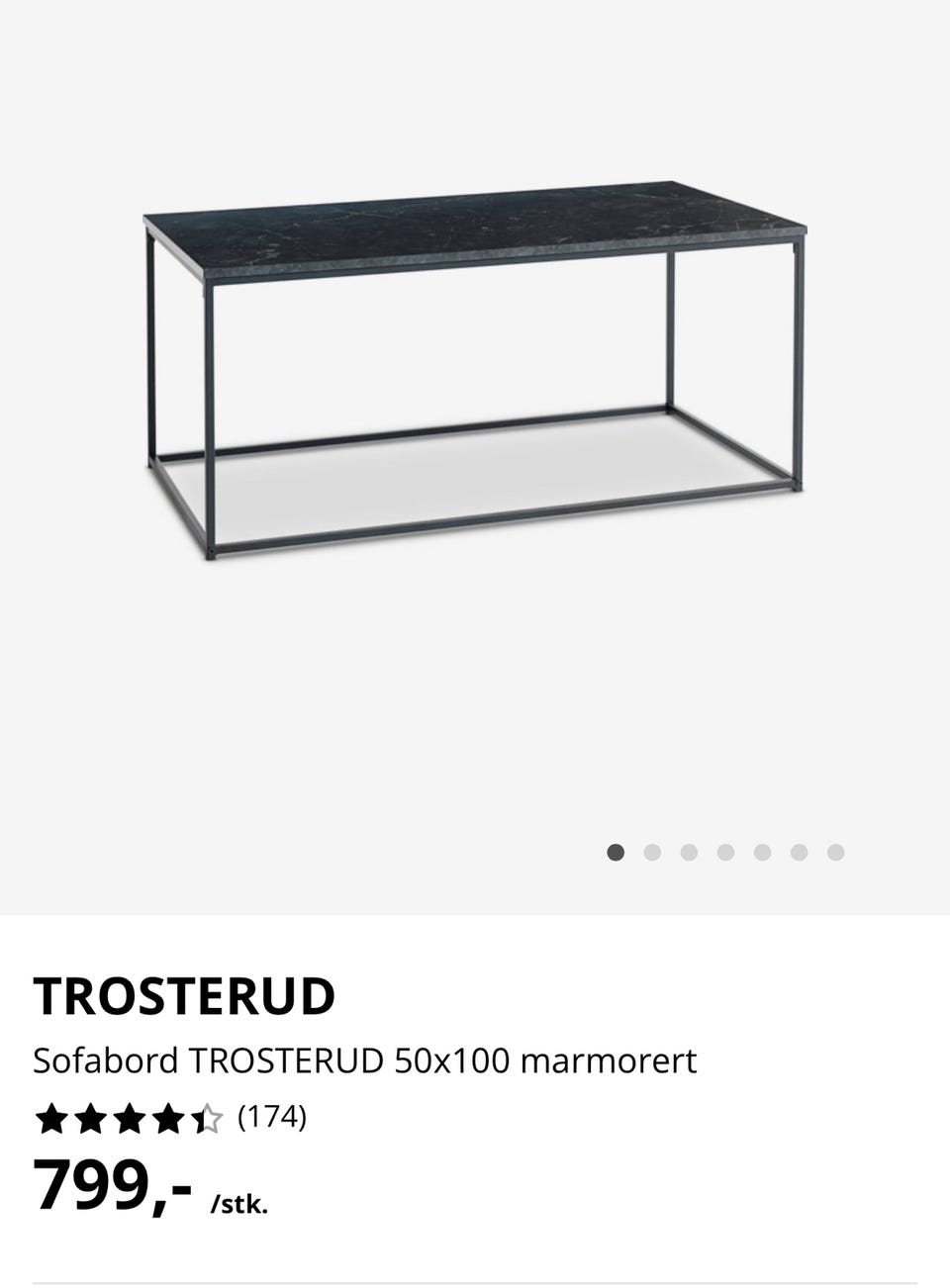Click the half-filled fifth star icon
The image size is (950, 1288).
[x=206, y=1119]
